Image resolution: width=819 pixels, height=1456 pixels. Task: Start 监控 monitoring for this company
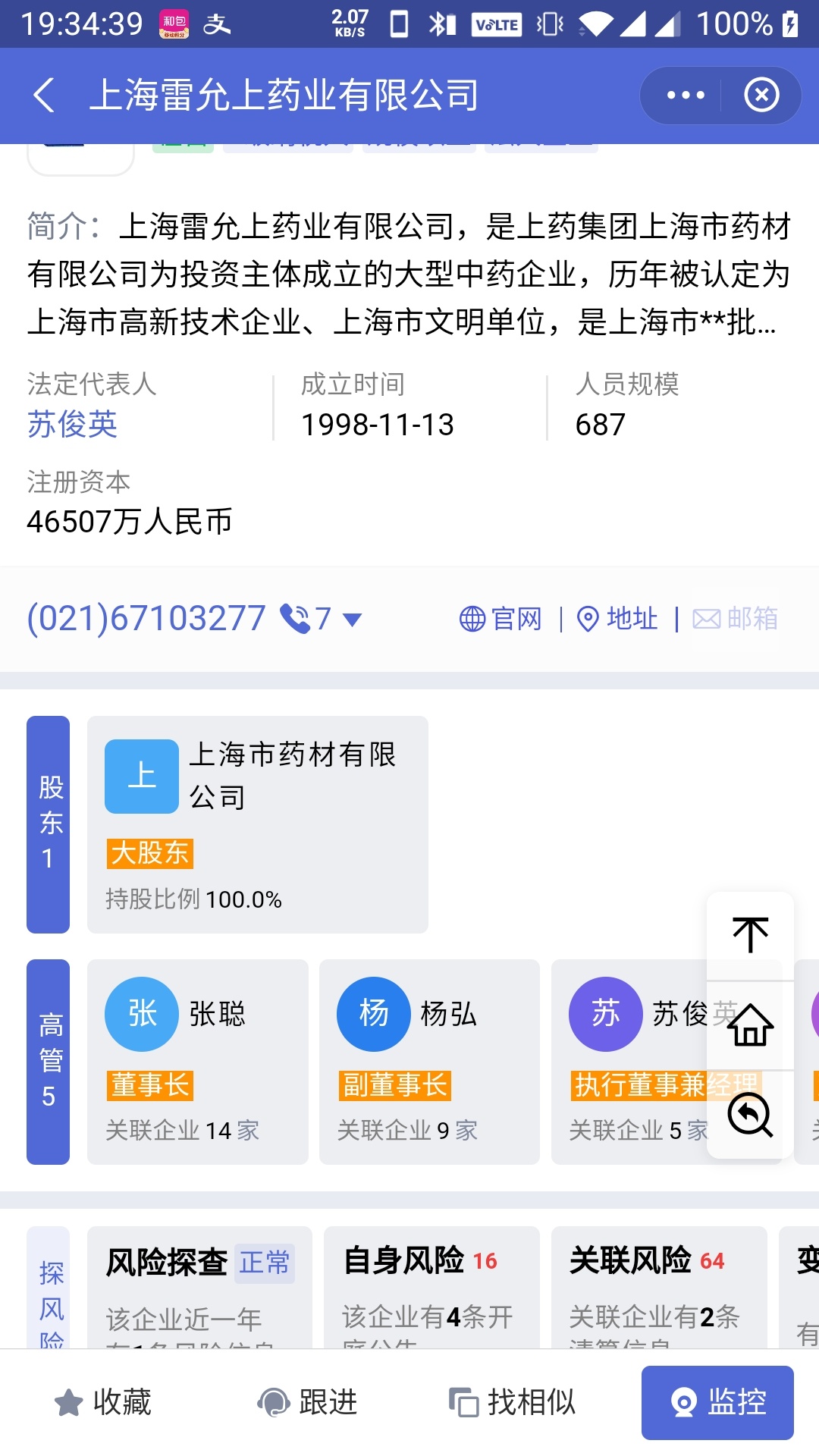(717, 1402)
